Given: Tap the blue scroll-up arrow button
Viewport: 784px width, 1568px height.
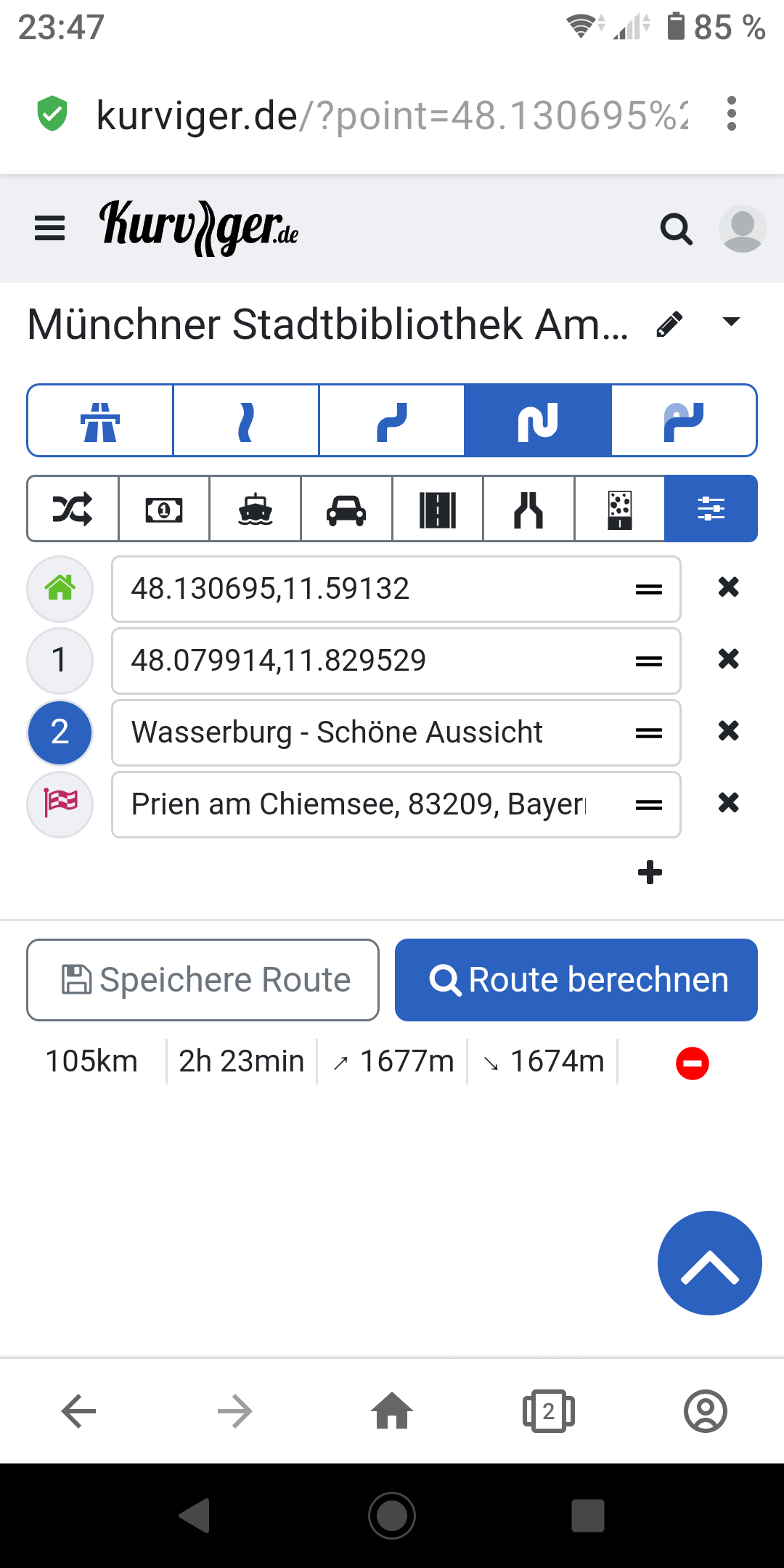Looking at the screenshot, I should [709, 1263].
